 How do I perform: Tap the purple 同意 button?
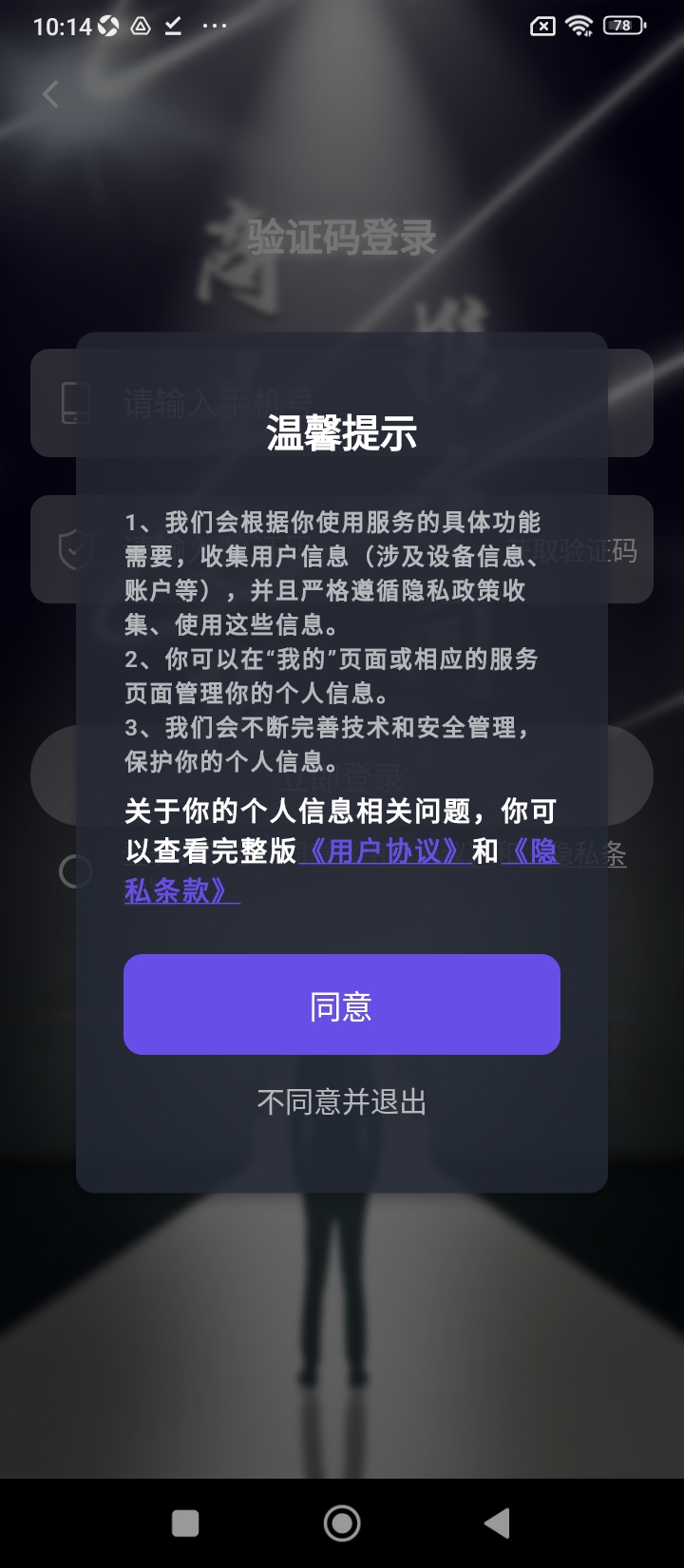pos(341,1004)
